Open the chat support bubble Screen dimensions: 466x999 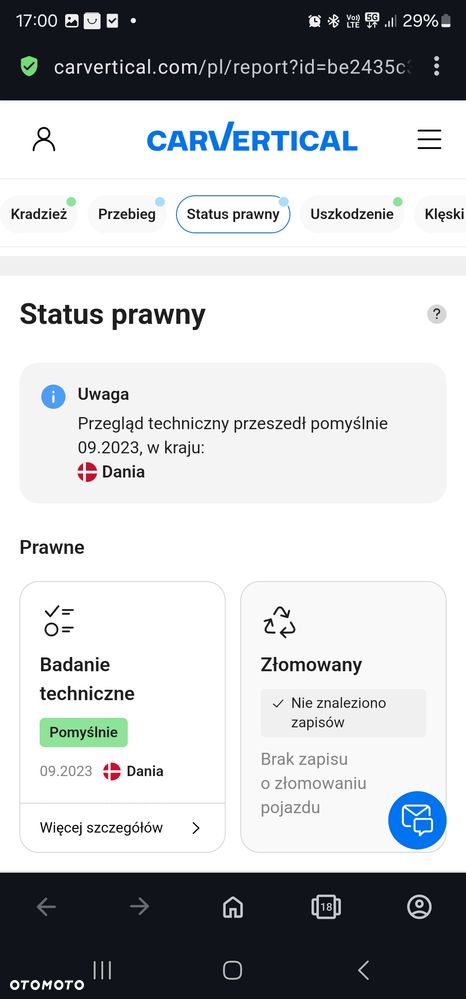[418, 820]
